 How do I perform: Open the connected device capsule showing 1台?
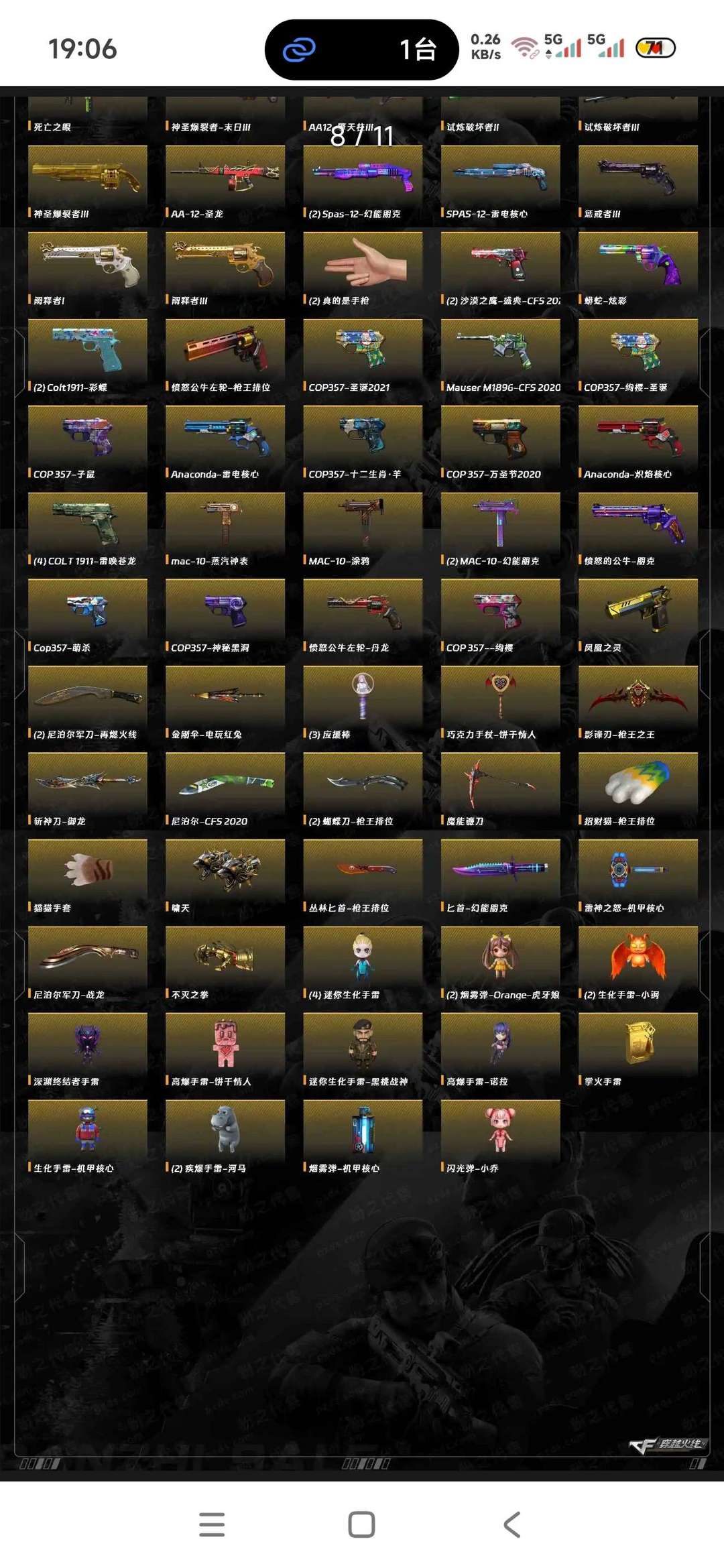pos(362,50)
